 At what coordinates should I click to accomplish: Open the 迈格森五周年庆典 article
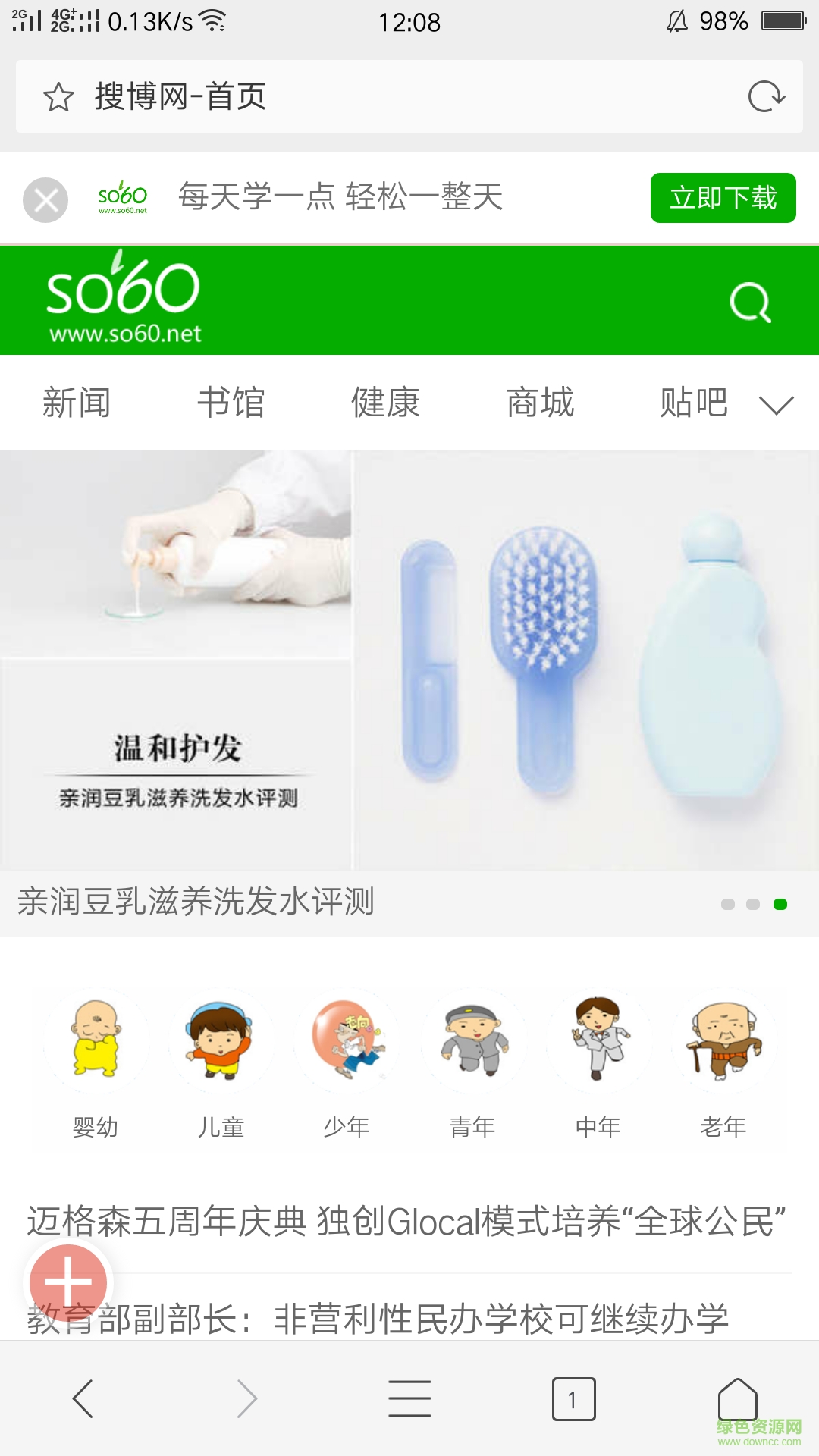pyautogui.click(x=406, y=1221)
